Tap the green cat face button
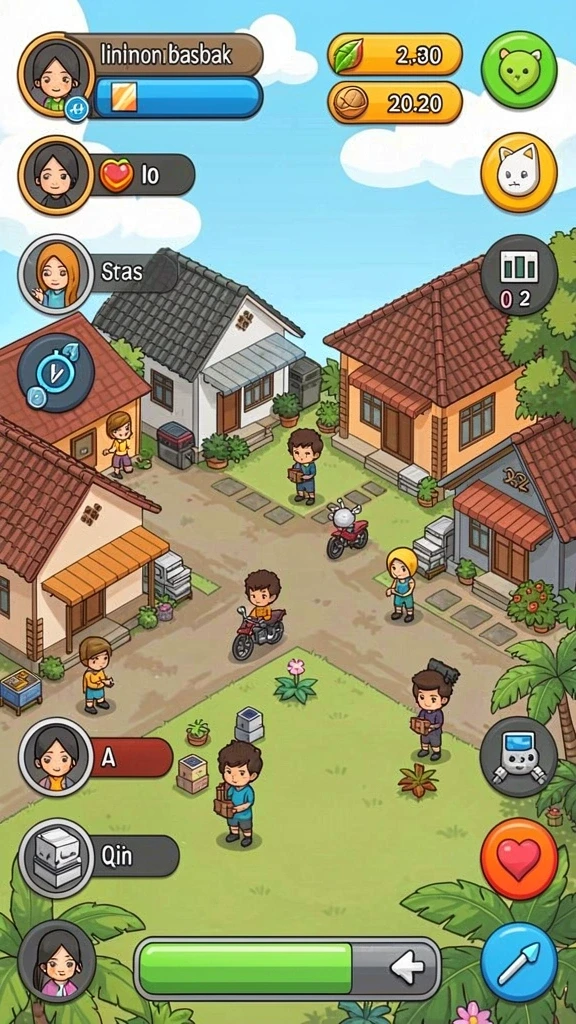Screen dimensions: 576x1024 [x=519, y=69]
